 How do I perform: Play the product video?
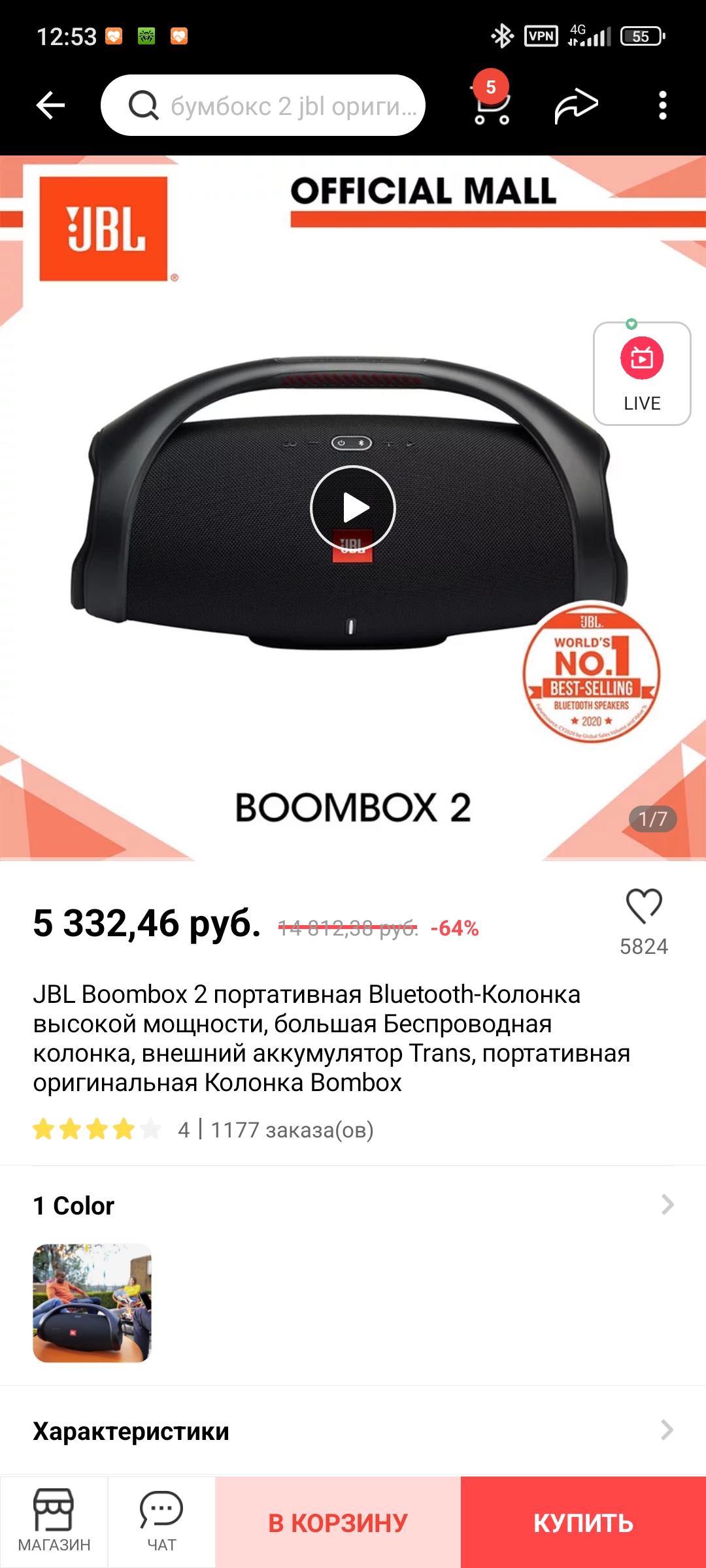pos(353,508)
